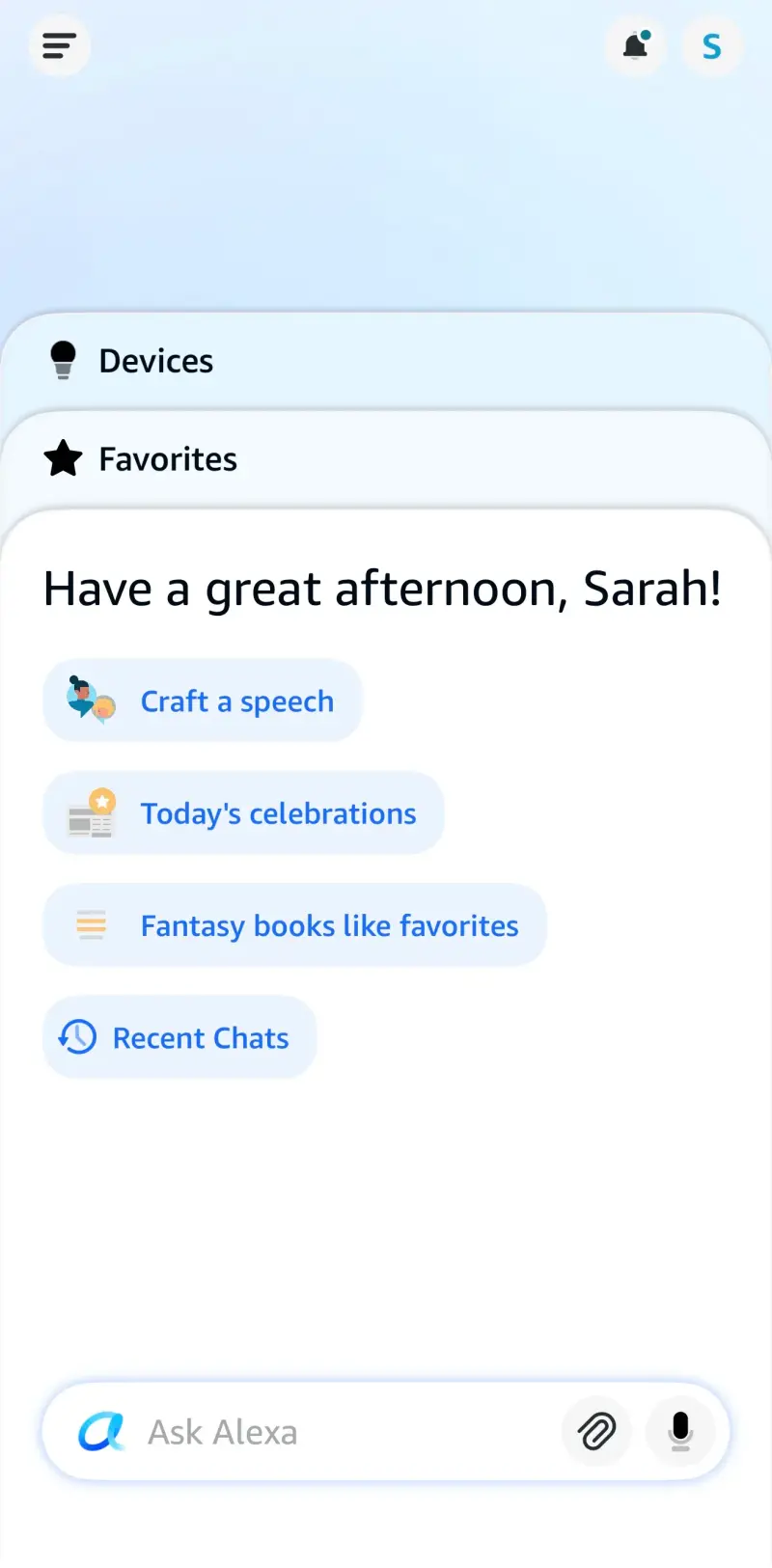Start voice input with the microphone
The height and width of the screenshot is (1568, 772).
pyautogui.click(x=680, y=1432)
